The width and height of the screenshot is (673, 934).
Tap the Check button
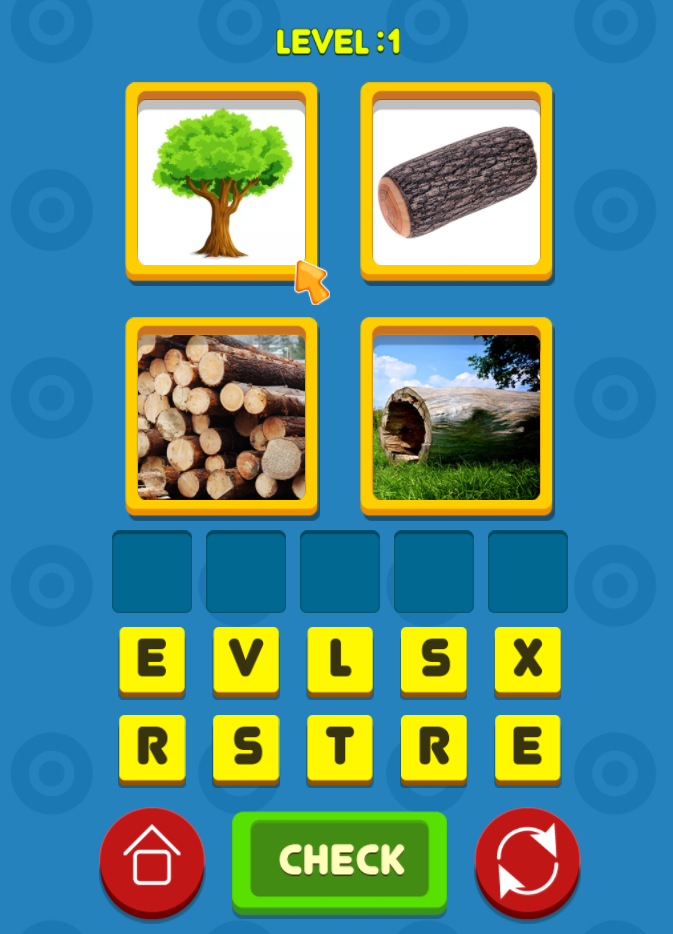tap(339, 859)
